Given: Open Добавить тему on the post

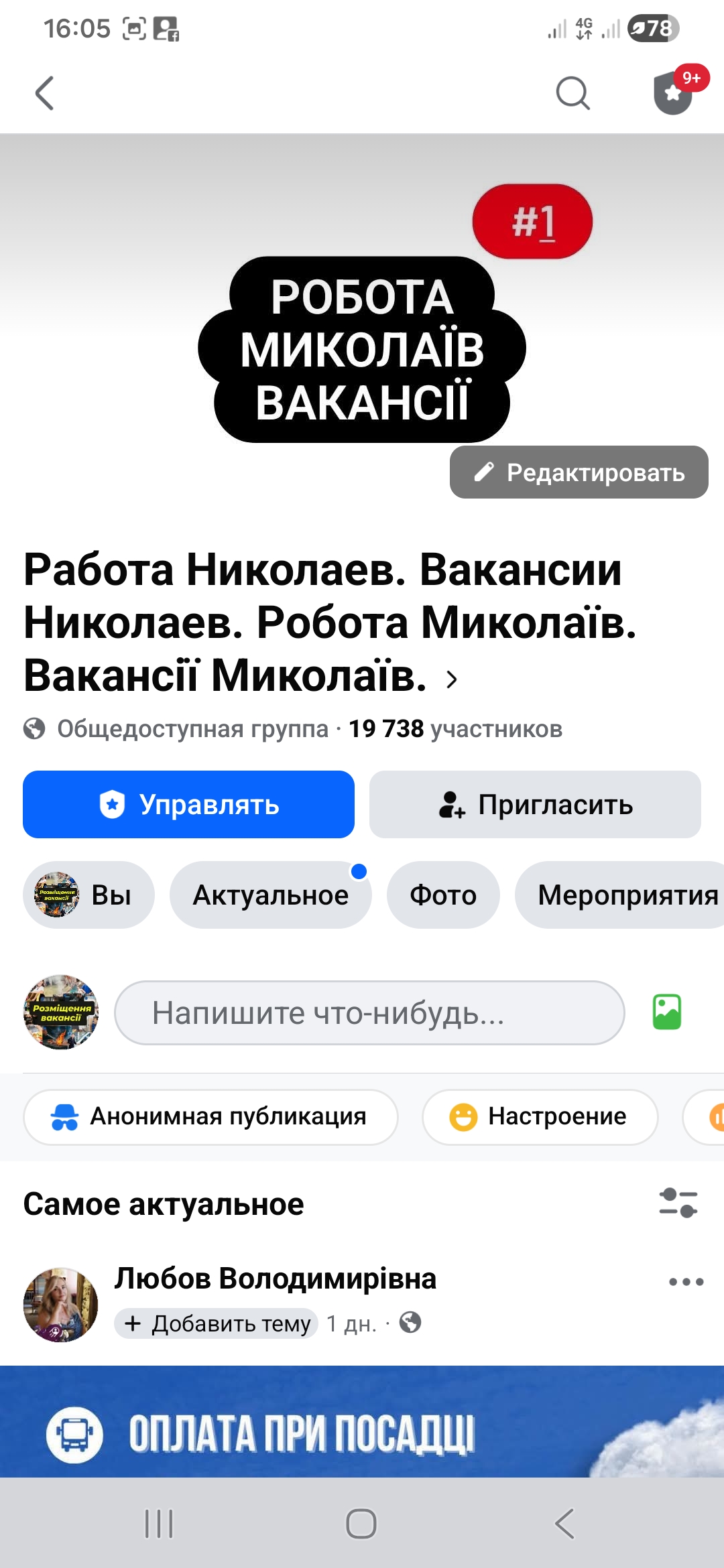Looking at the screenshot, I should (217, 1323).
